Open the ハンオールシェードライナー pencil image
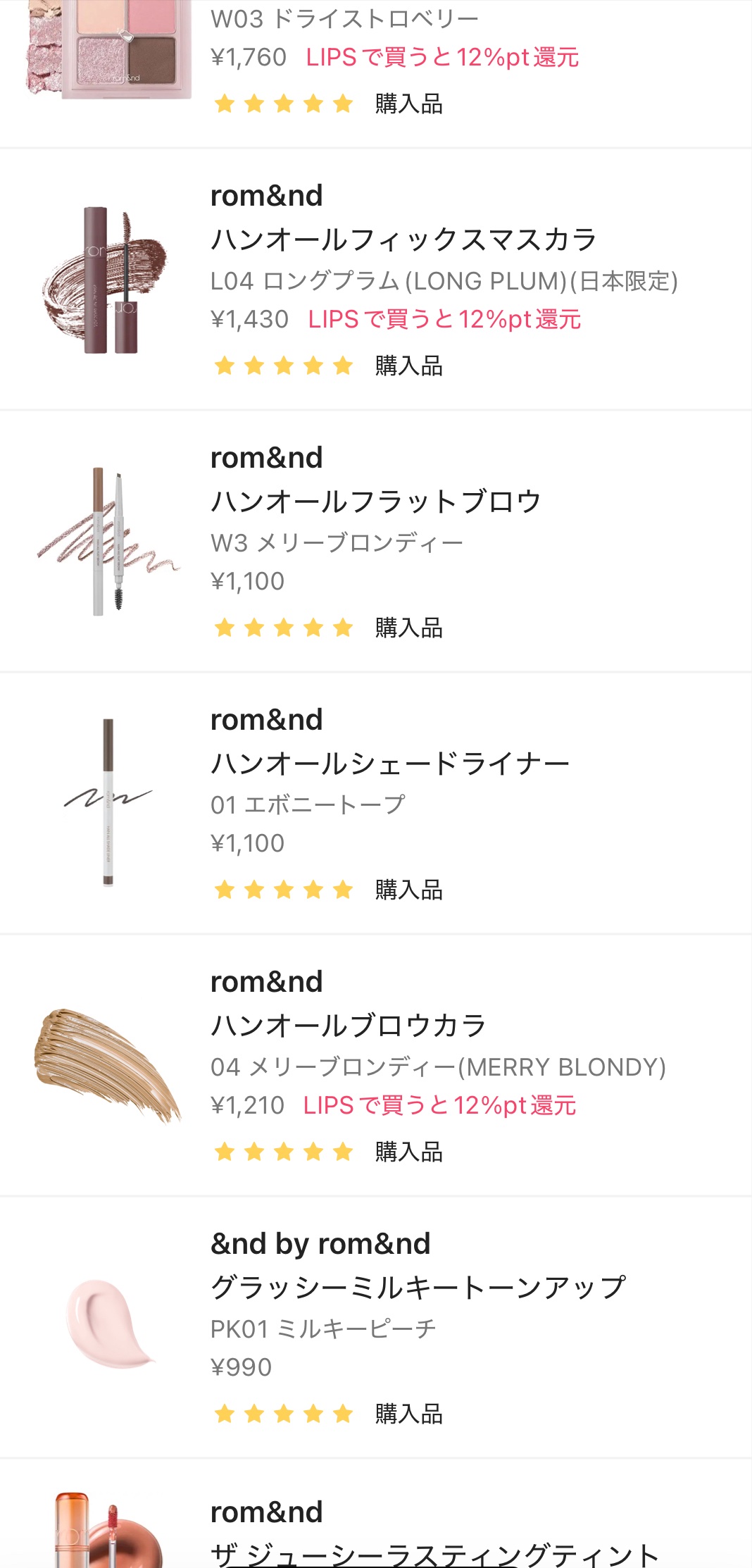 coord(106,803)
